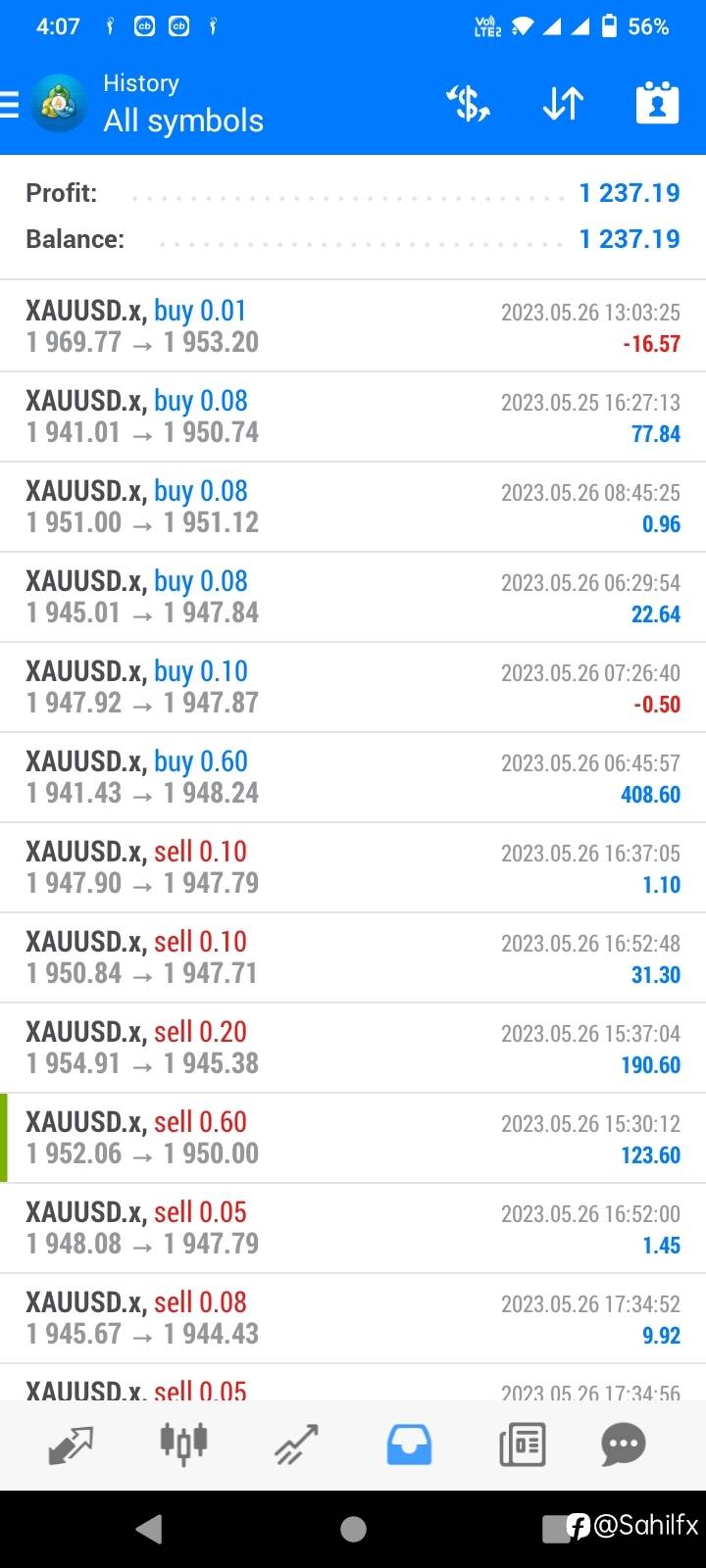Go to the Trade tab
Screen dimensions: 706x1568
coord(296,1445)
